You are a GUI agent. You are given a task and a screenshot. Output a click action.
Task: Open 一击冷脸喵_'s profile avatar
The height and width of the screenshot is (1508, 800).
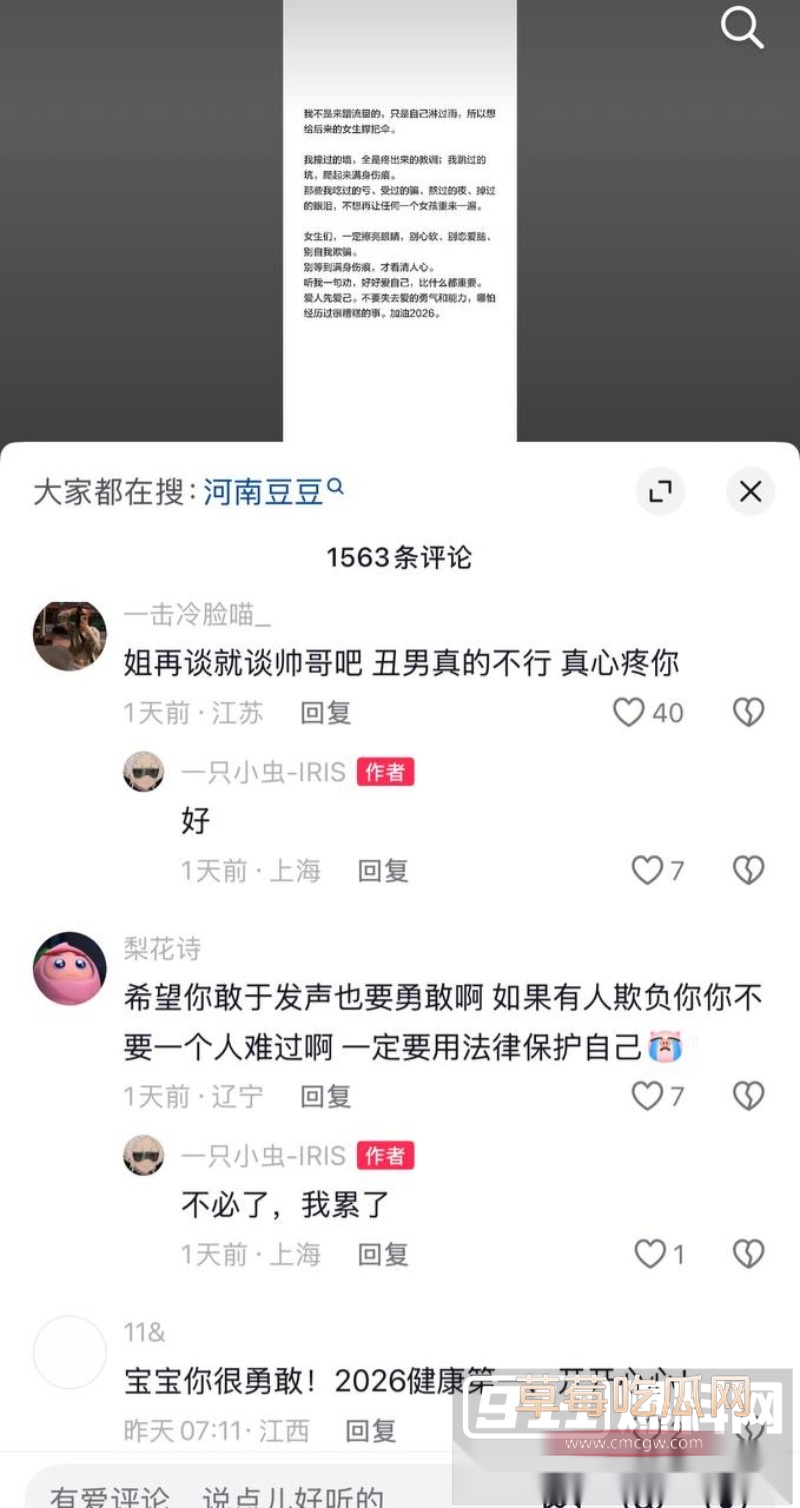click(69, 636)
